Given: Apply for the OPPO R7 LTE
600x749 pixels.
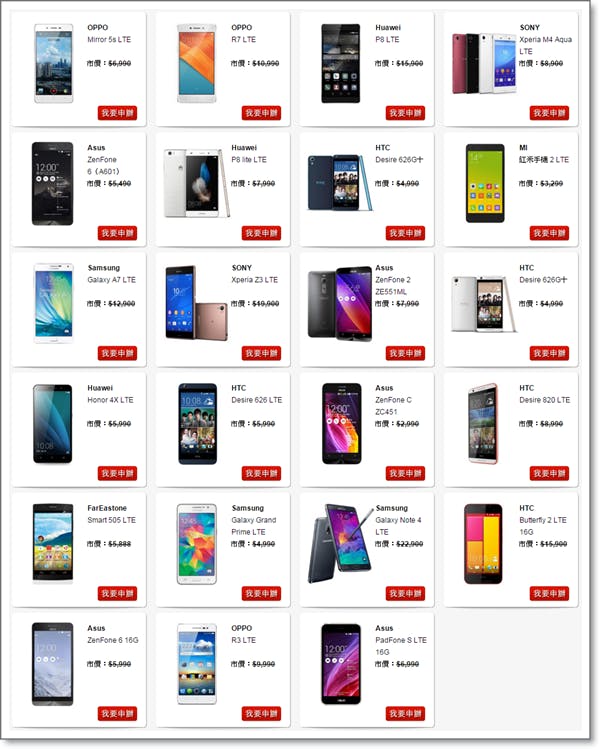Looking at the screenshot, I should tap(261, 113).
